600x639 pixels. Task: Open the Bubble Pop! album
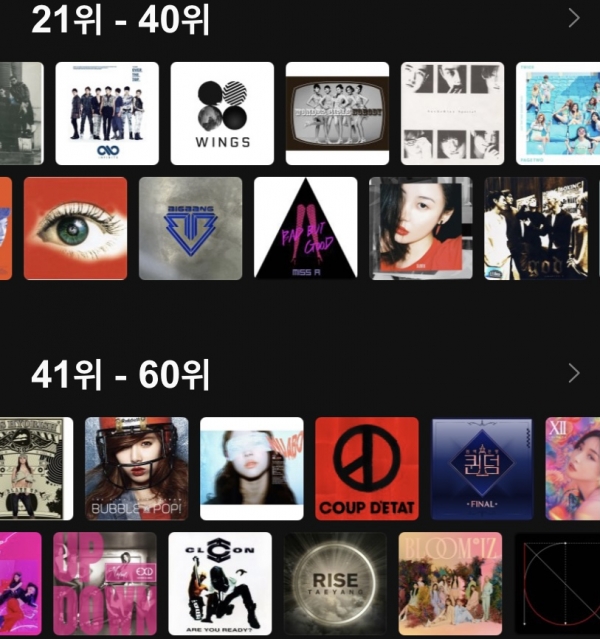(136, 468)
